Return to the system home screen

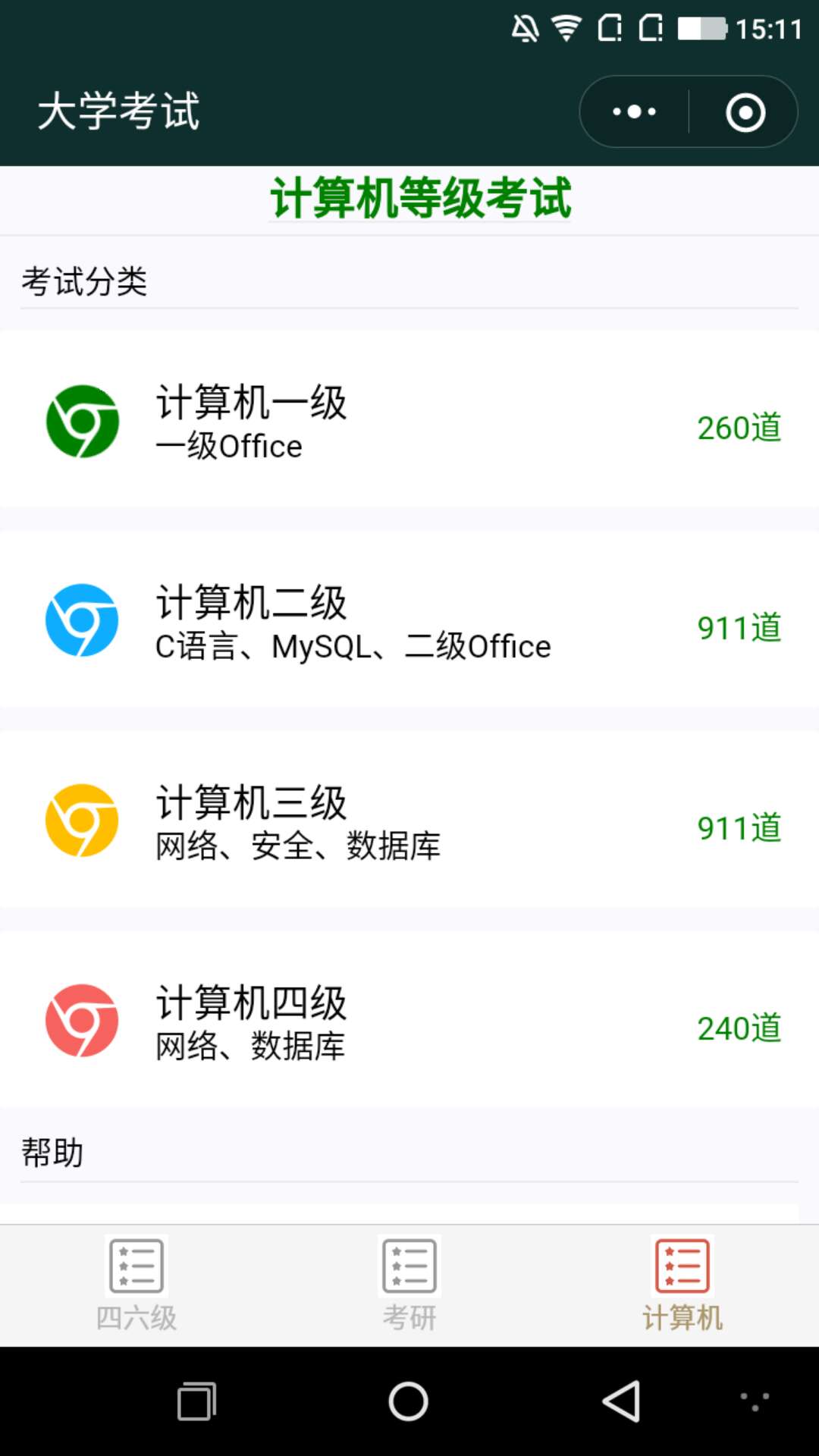point(409,1401)
